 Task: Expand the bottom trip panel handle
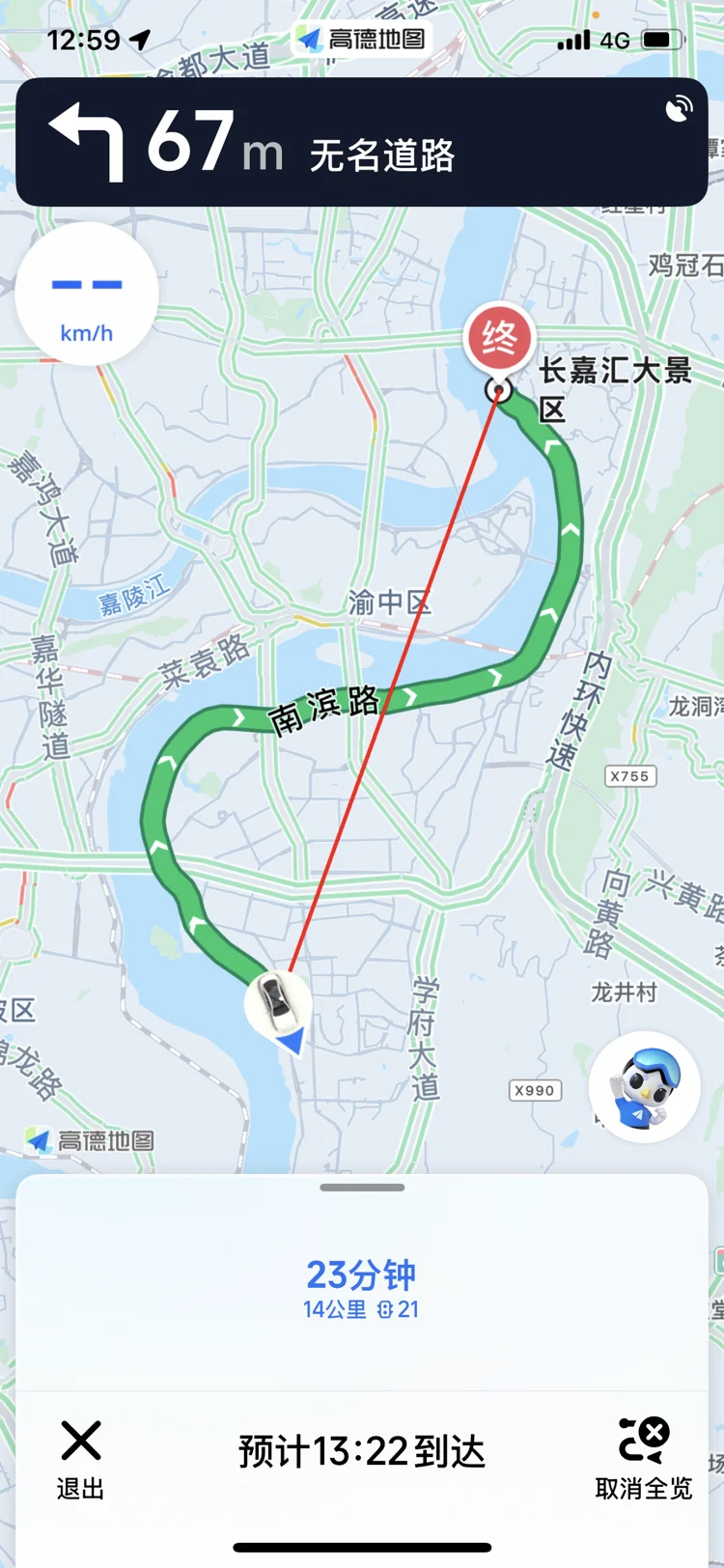coord(362,1188)
